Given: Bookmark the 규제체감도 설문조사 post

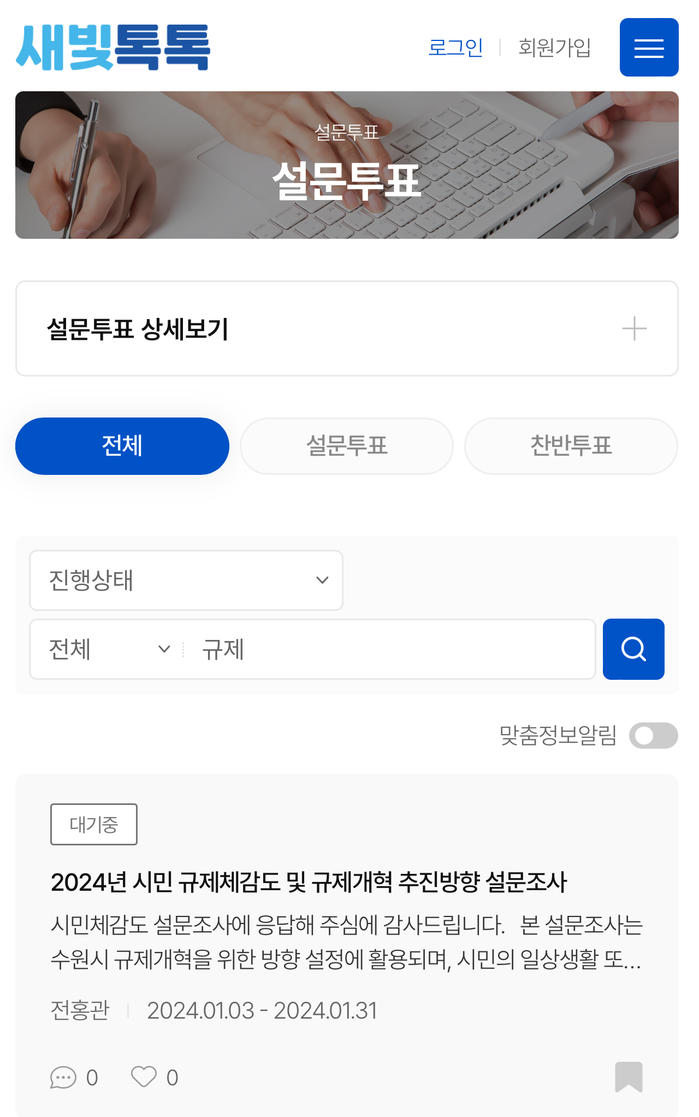Looking at the screenshot, I should point(628,1077).
